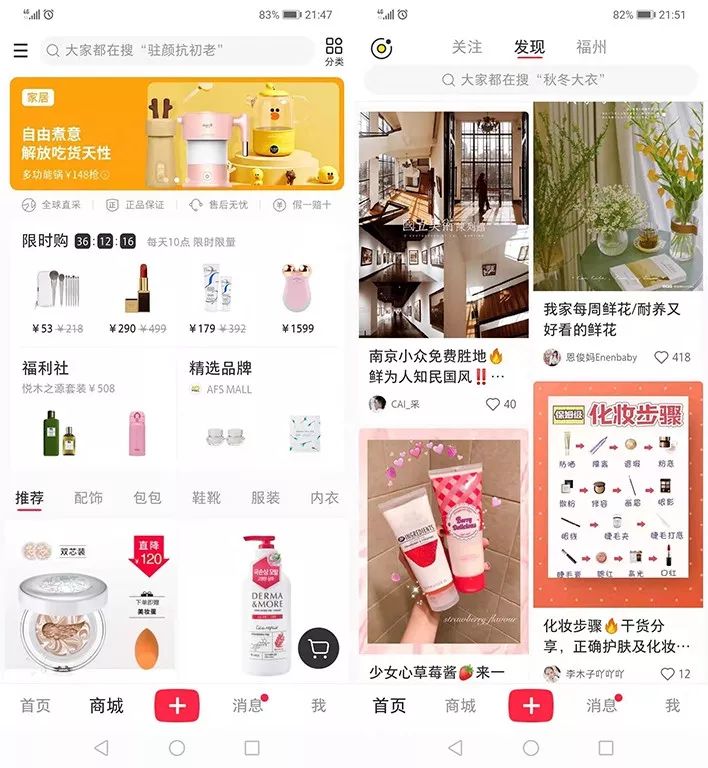The height and width of the screenshot is (768, 708).
Task: Tap the search box suggesting 秋冬大衣
Action: [x=530, y=80]
